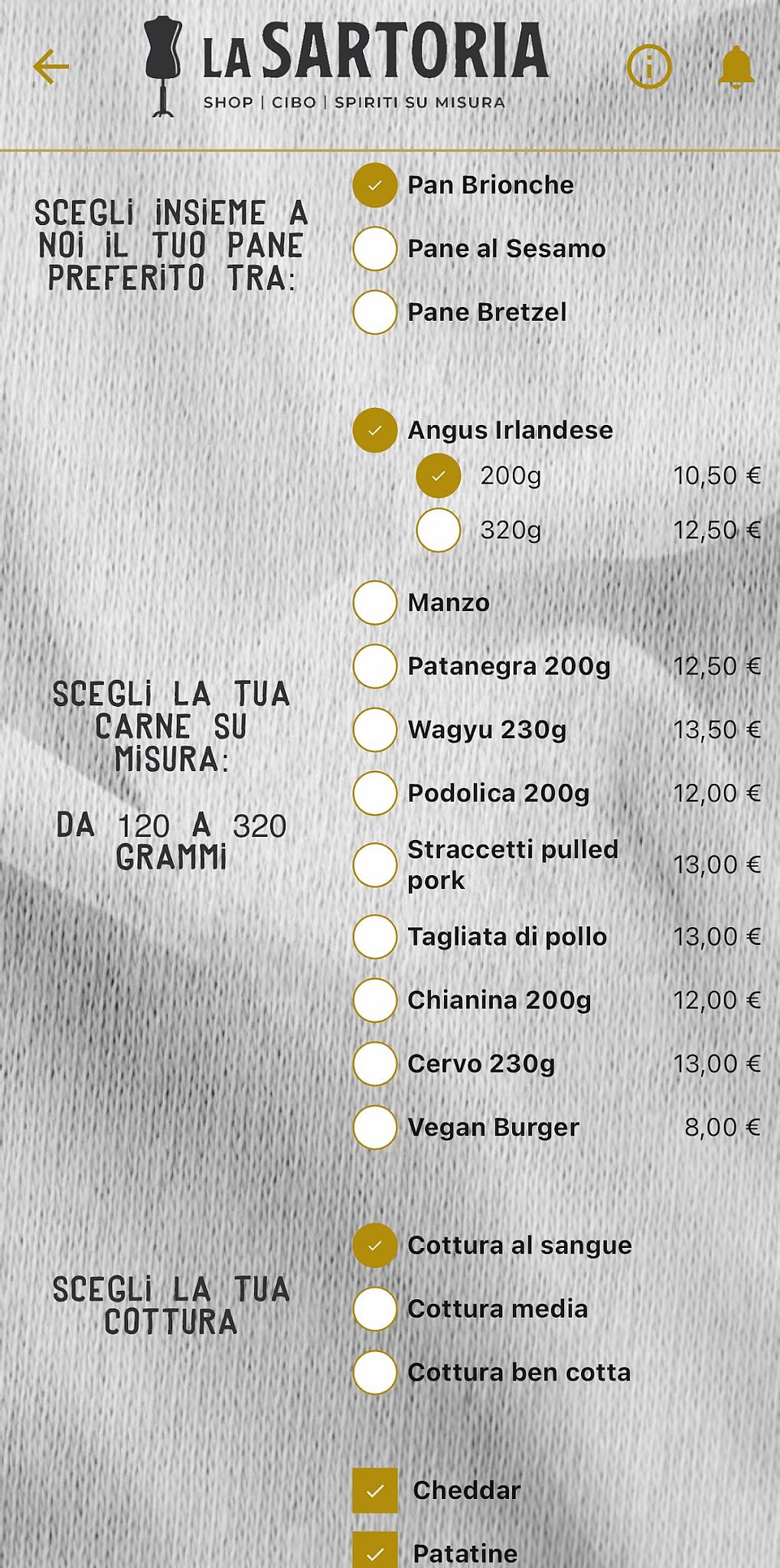The image size is (780, 1568).
Task: Pick Straccetti pulled pork
Action: [374, 865]
